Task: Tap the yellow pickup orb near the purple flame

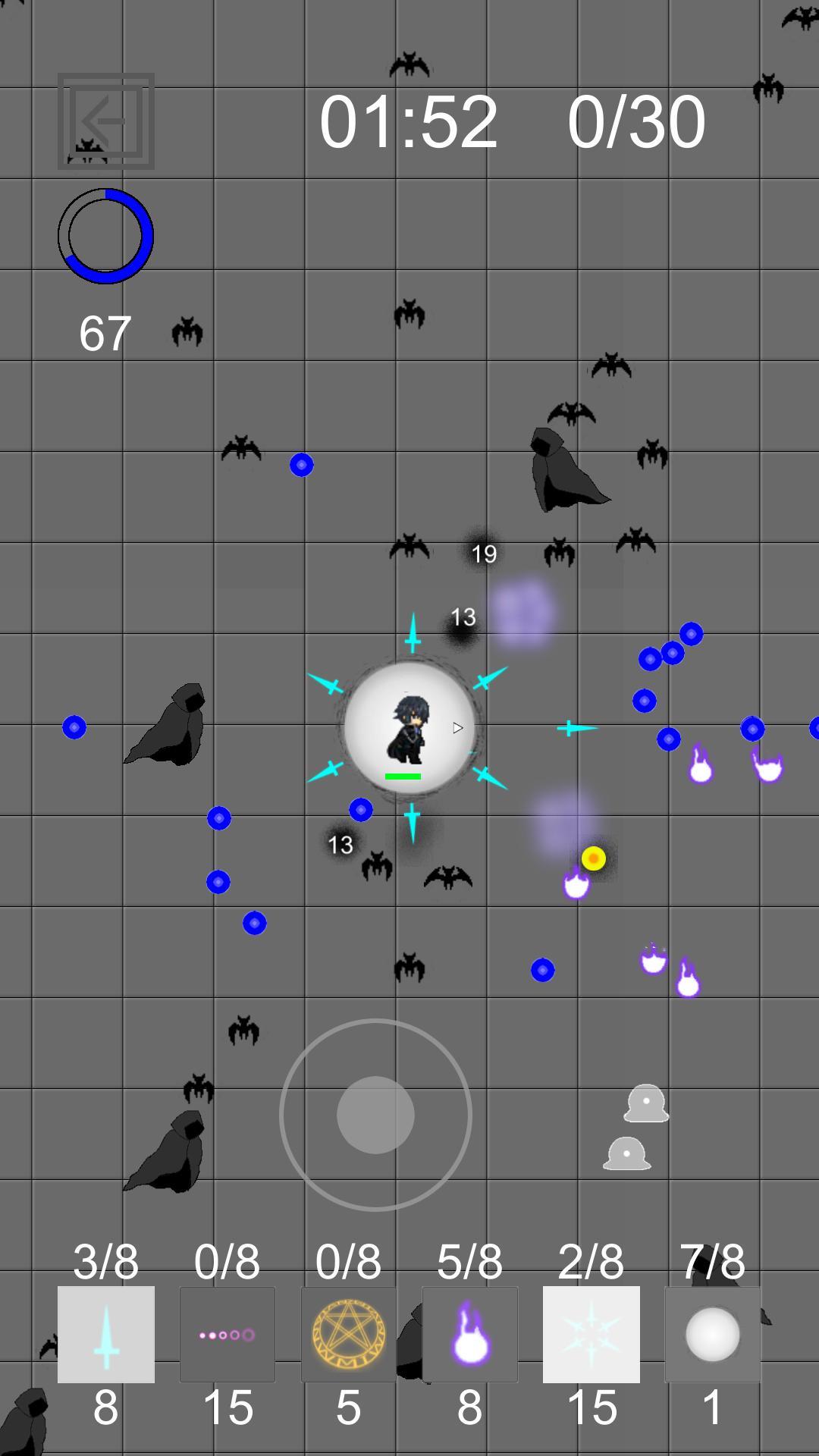Action: coord(594,858)
